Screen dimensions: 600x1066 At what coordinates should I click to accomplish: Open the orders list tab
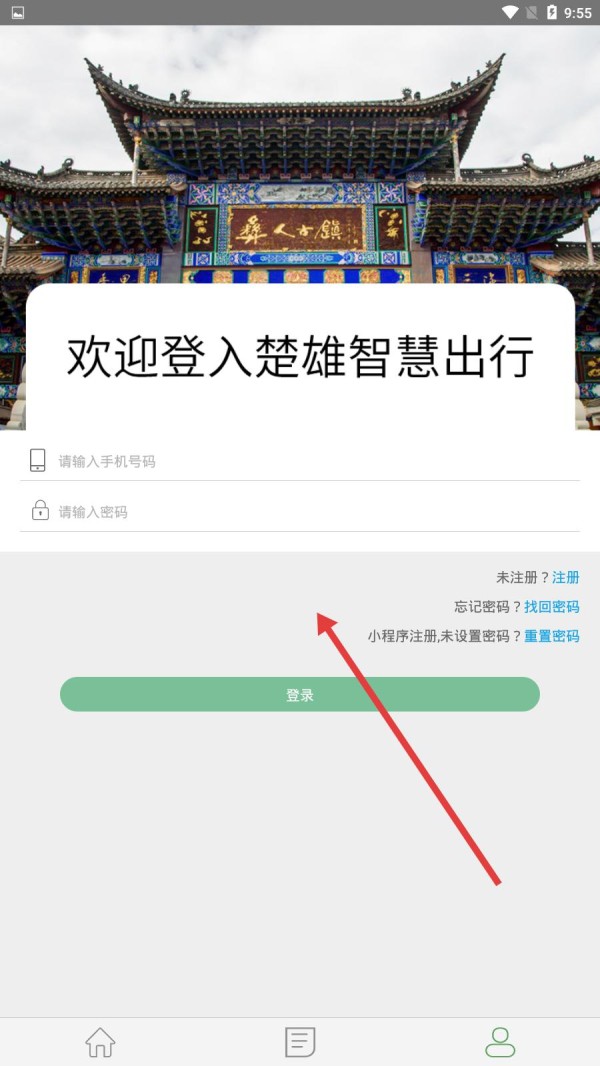click(x=300, y=1042)
